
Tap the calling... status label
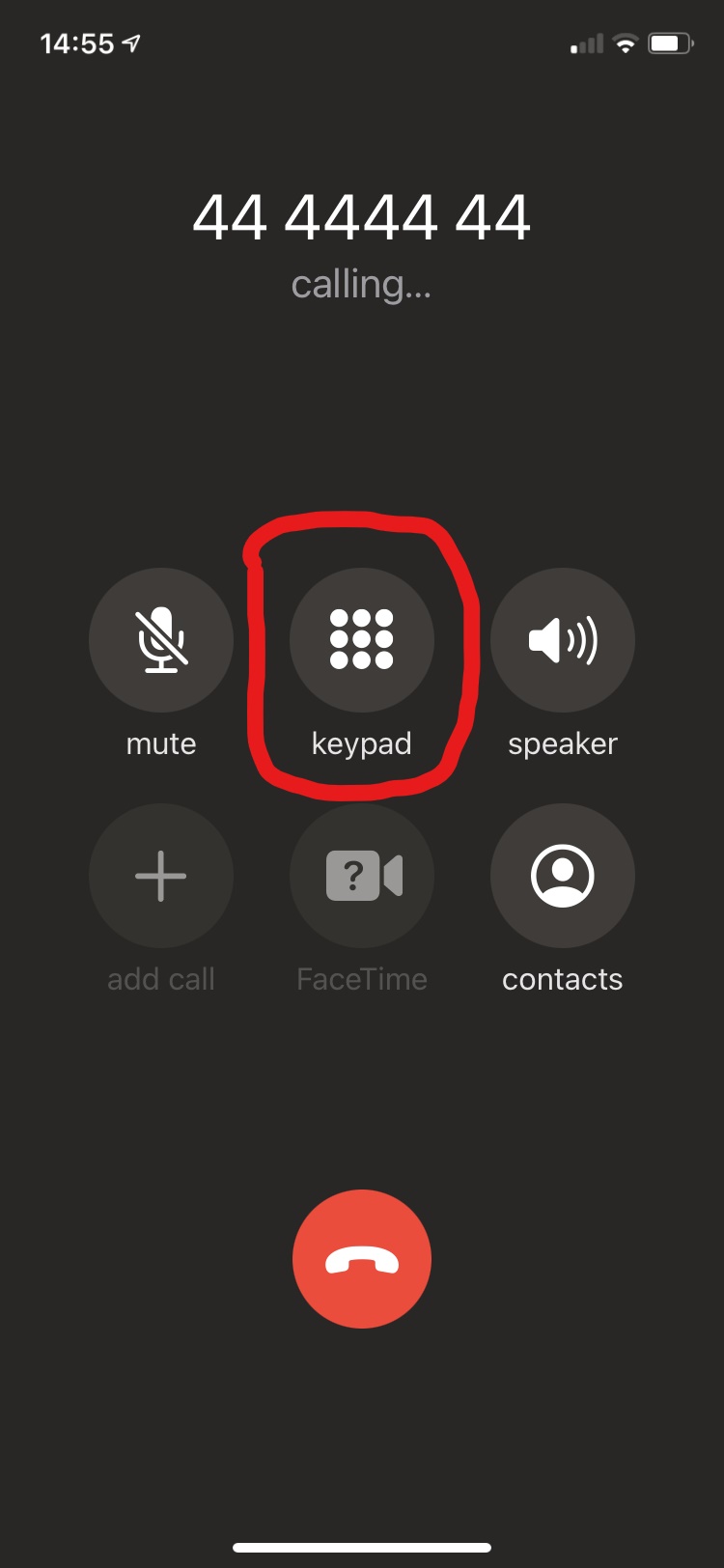click(362, 283)
